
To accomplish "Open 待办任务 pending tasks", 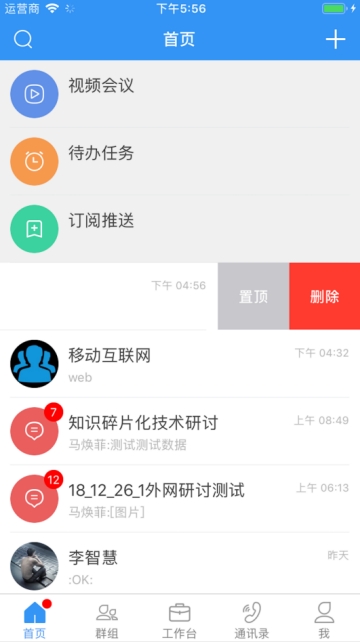I will pyautogui.click(x=180, y=161).
